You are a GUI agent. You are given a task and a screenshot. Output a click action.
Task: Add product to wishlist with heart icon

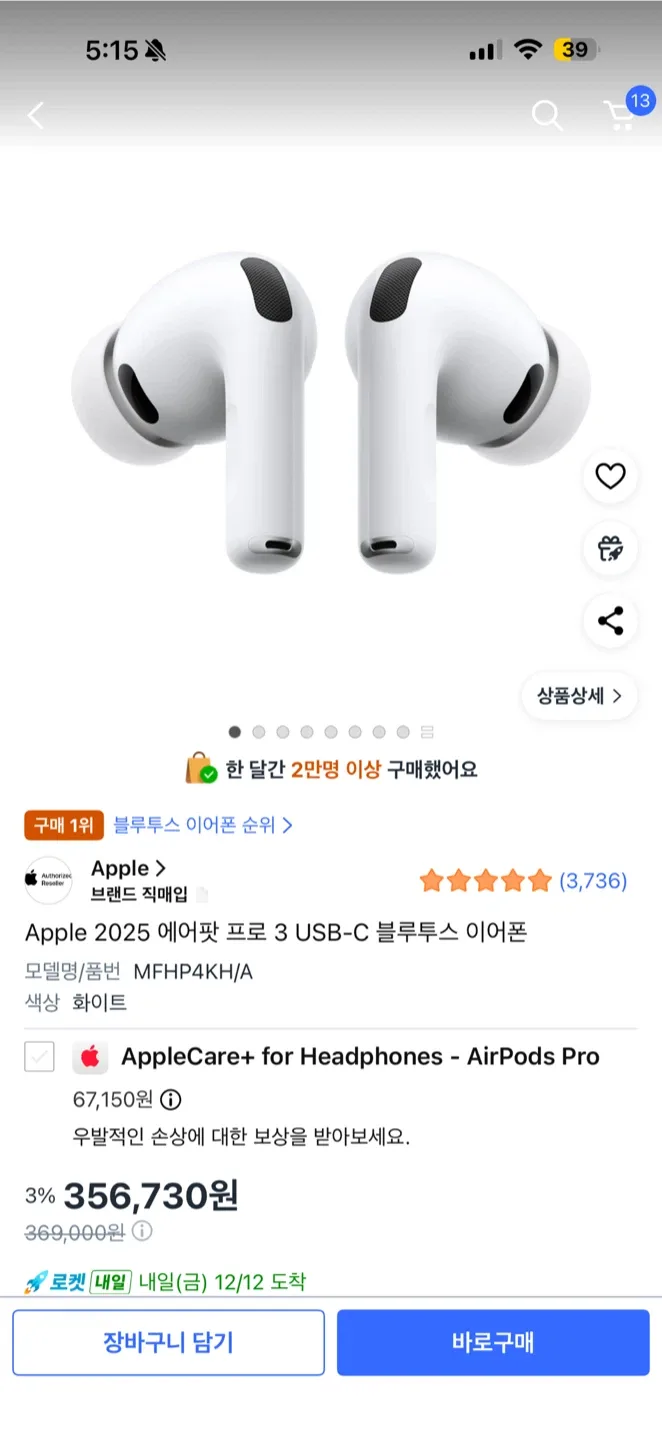tap(610, 477)
